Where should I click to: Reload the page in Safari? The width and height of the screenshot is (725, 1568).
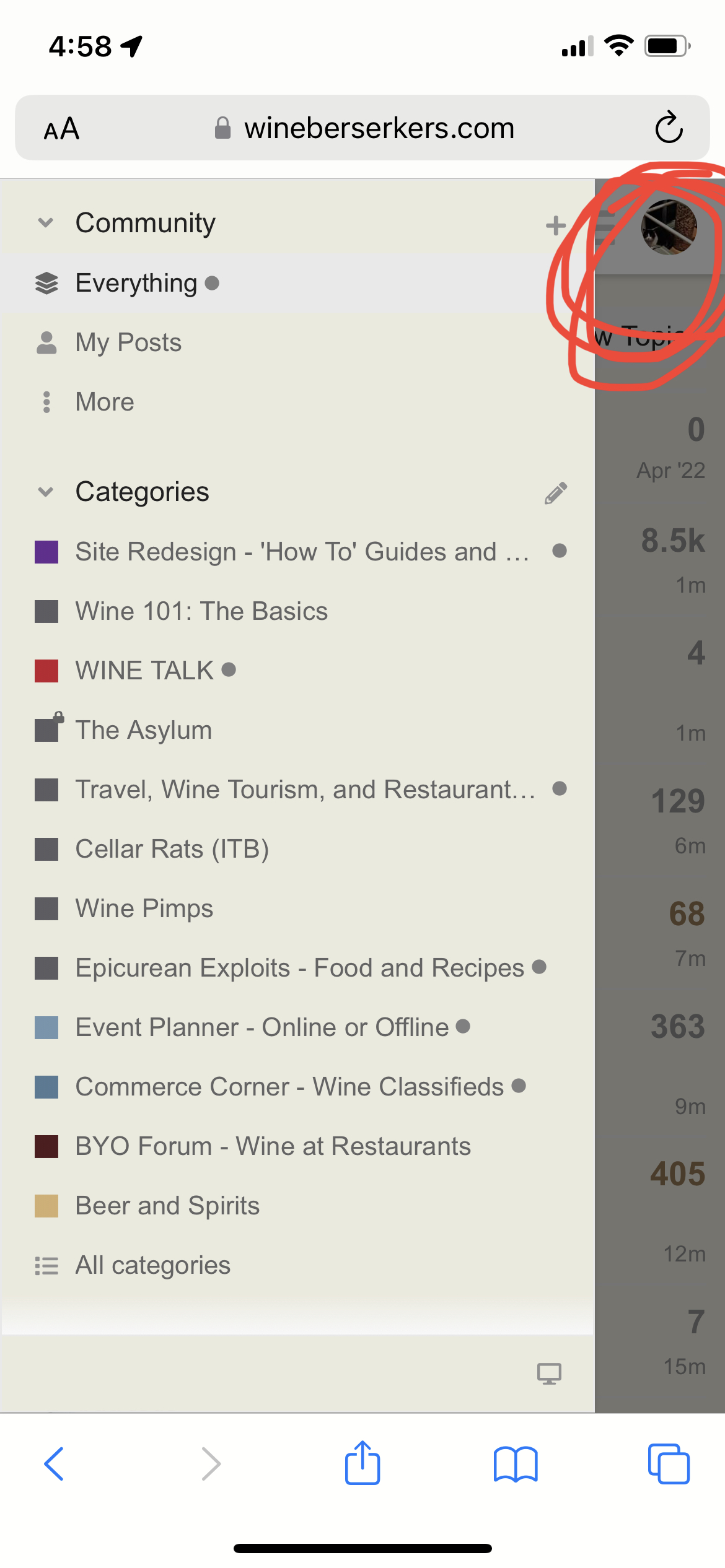coord(669,128)
